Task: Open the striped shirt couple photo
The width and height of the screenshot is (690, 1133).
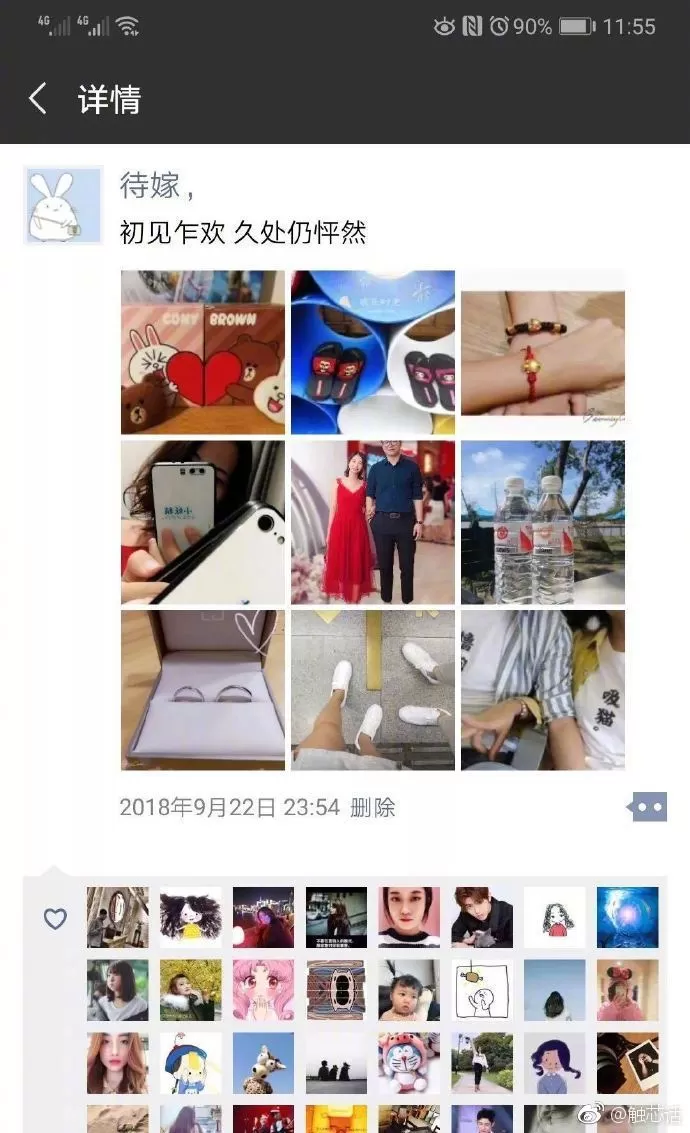Action: point(543,690)
